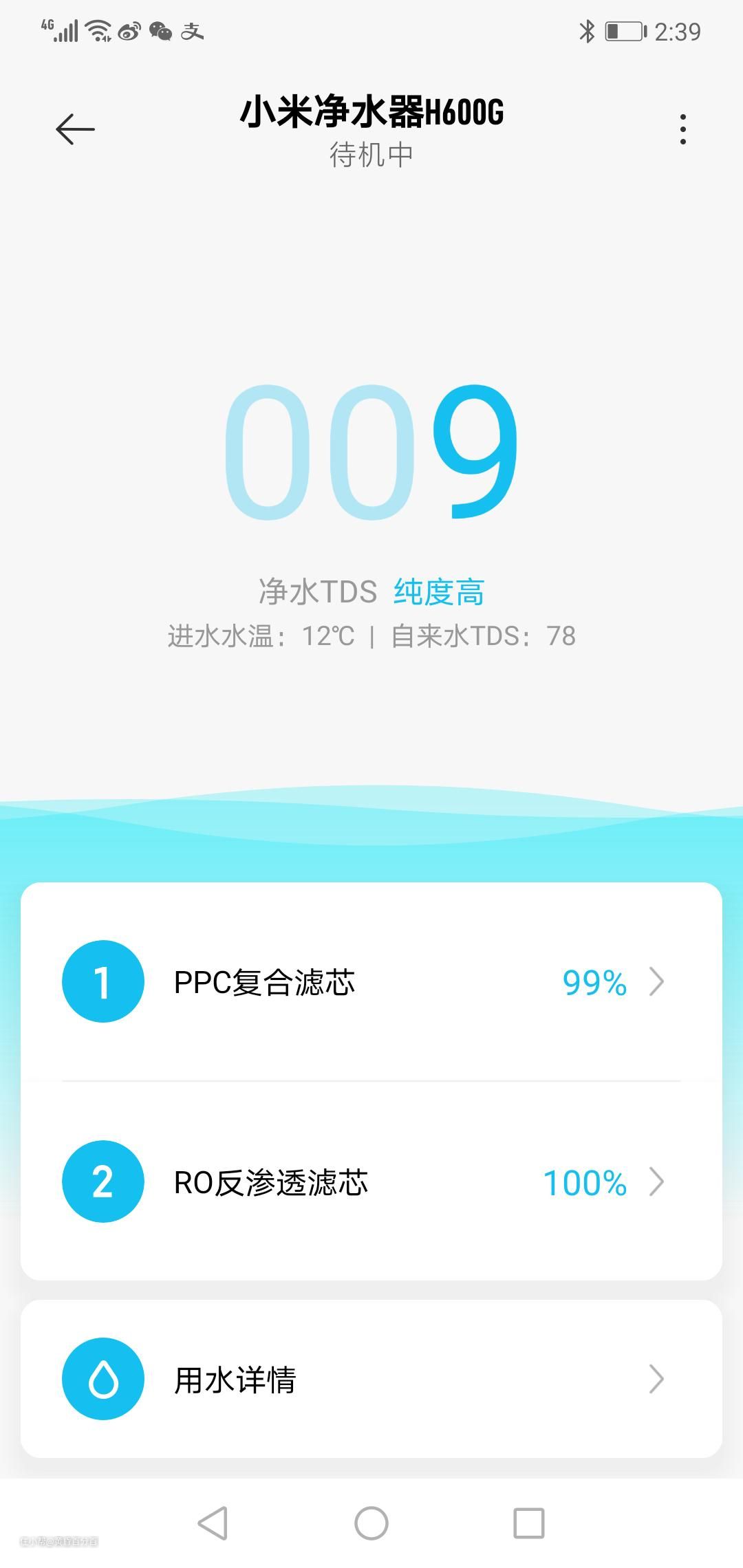The image size is (743, 1568).
Task: Open the three-dot overflow menu
Action: coord(682,129)
